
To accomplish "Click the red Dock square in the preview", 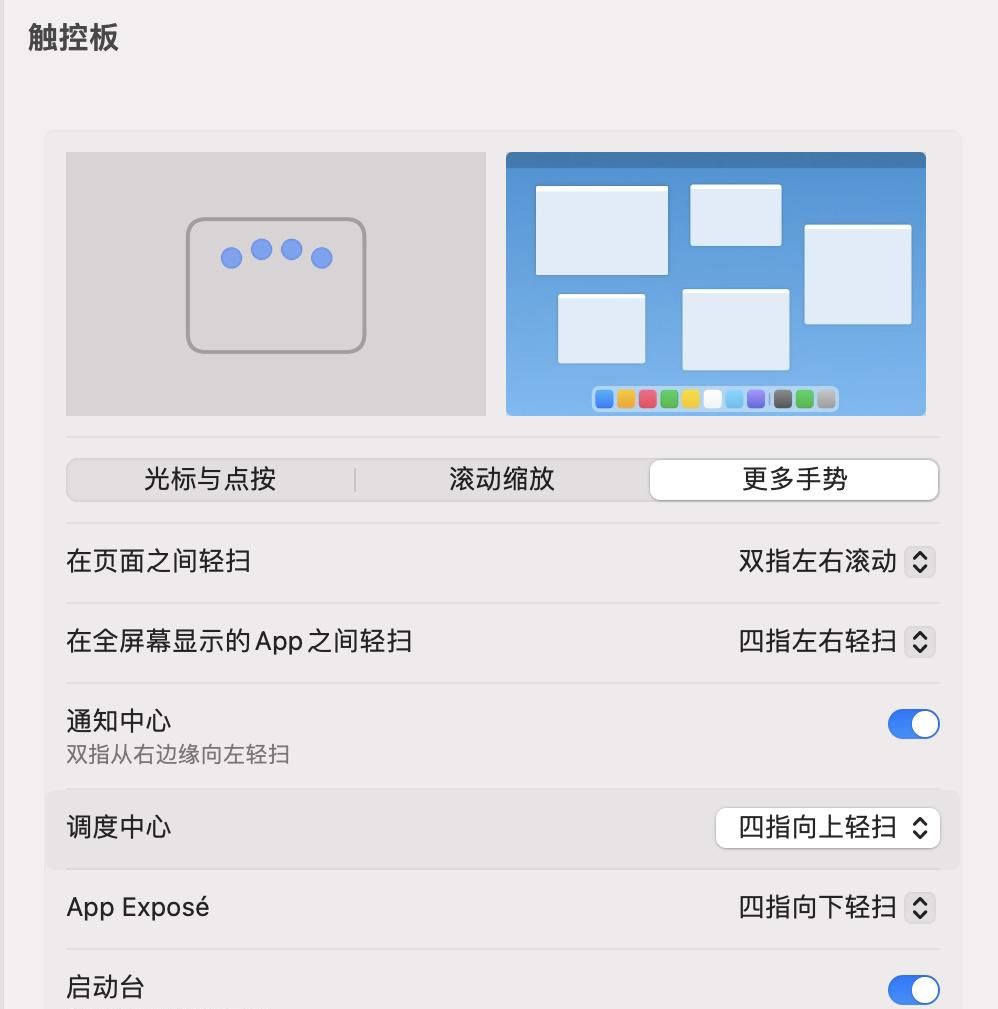I will pyautogui.click(x=650, y=399).
